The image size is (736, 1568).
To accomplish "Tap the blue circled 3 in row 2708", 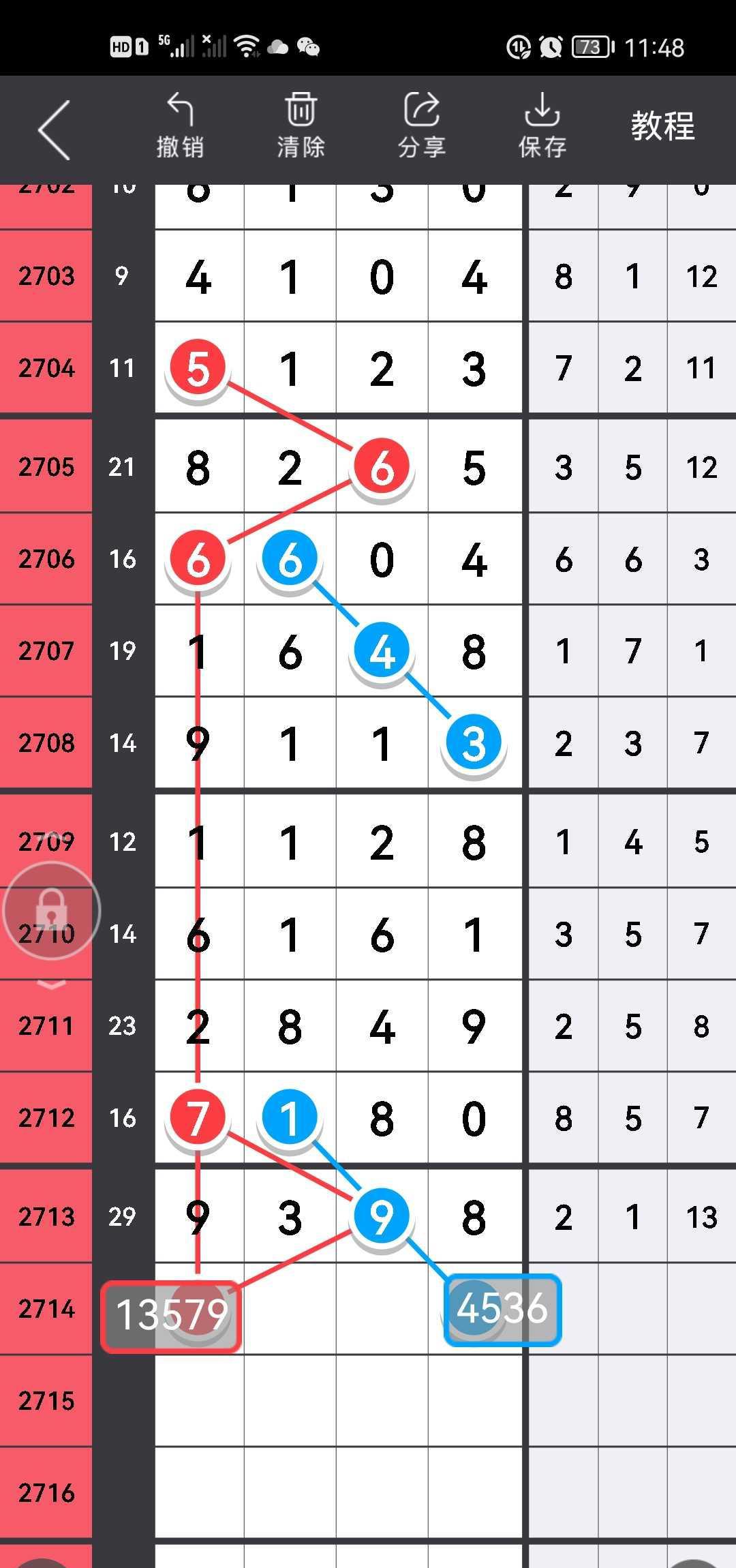I will click(x=474, y=742).
